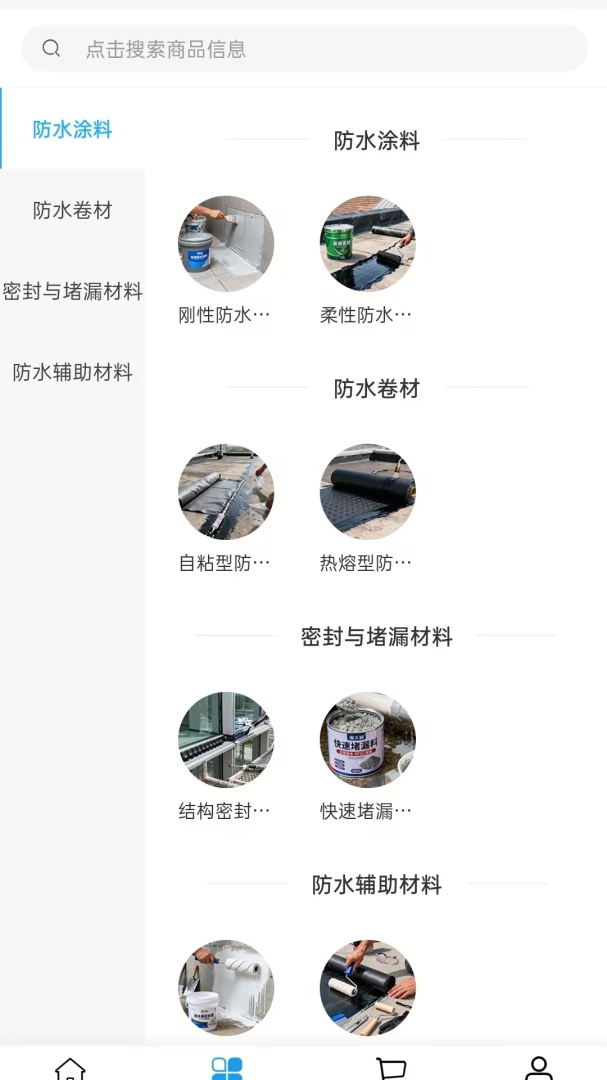
Task: Open the 刚性防水 product tile
Action: pos(225,260)
